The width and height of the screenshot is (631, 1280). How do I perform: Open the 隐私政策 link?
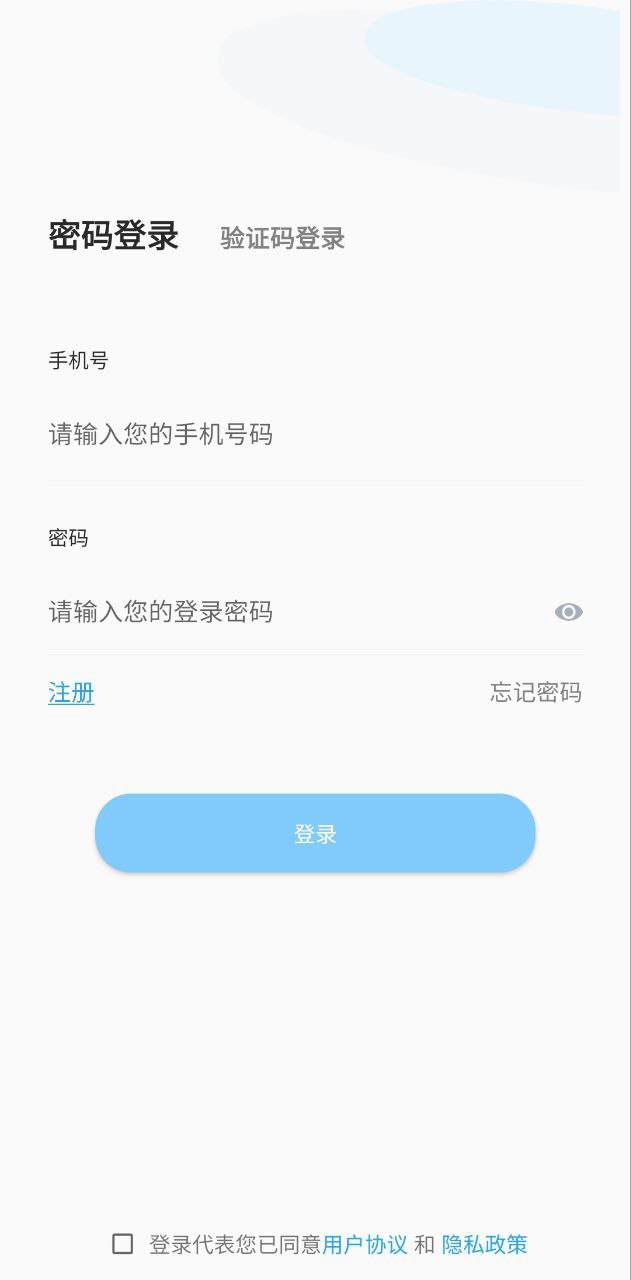(x=484, y=1244)
